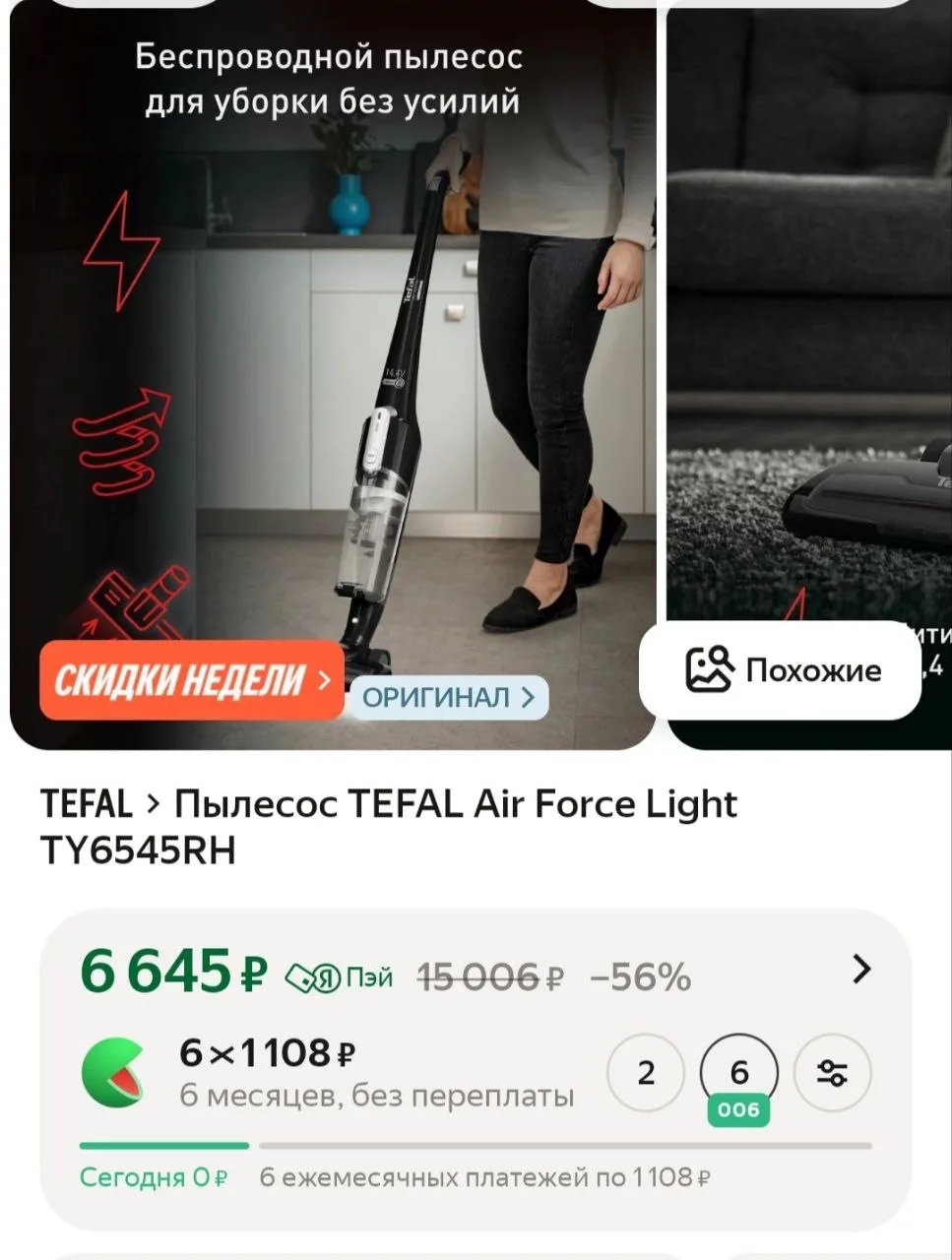The width and height of the screenshot is (952, 1260).
Task: Select the 2-month installment option
Action: (646, 1073)
